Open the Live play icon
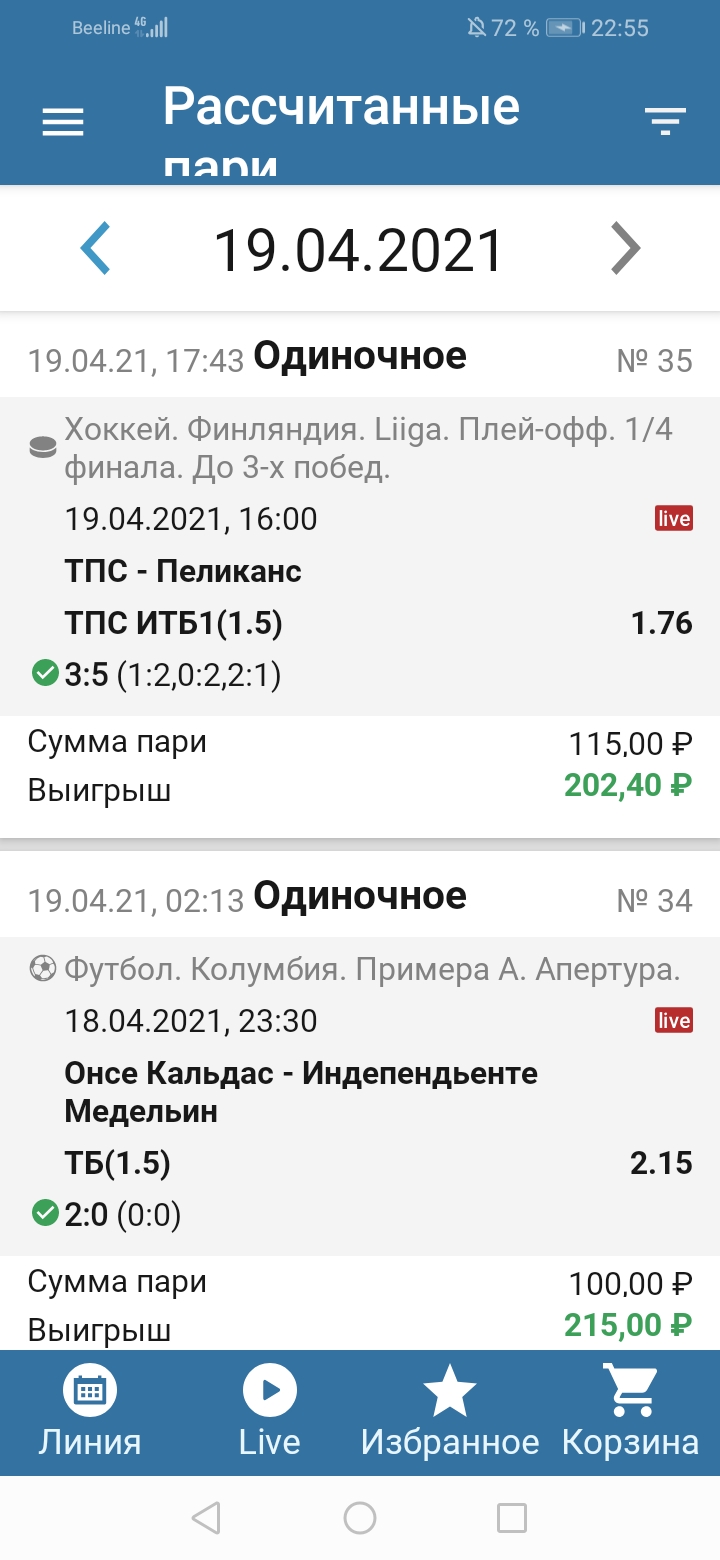720x1560 pixels. click(x=268, y=1389)
